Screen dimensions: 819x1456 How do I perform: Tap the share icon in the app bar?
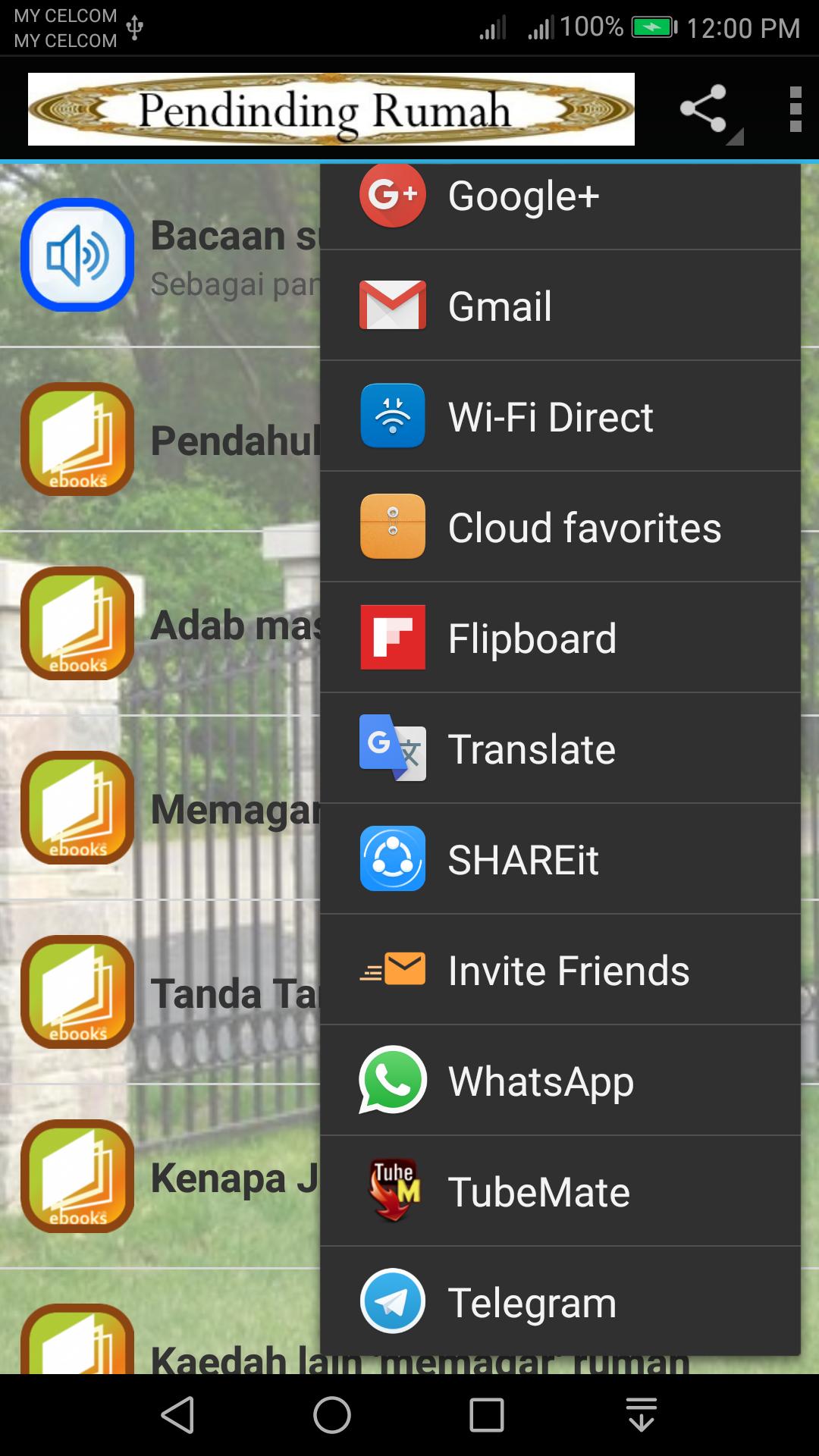pyautogui.click(x=704, y=110)
